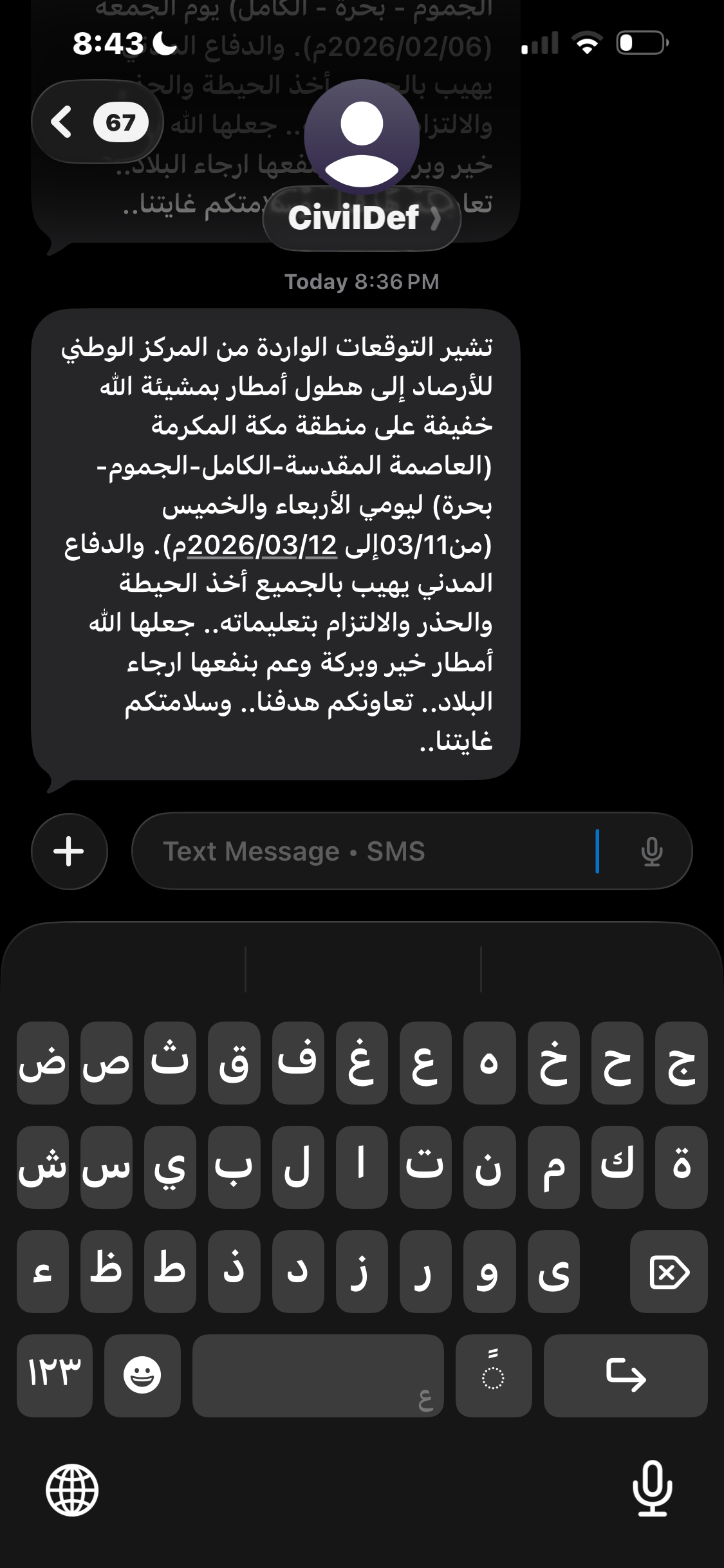Open the emoji keyboard
The width and height of the screenshot is (724, 1568).
[142, 1376]
